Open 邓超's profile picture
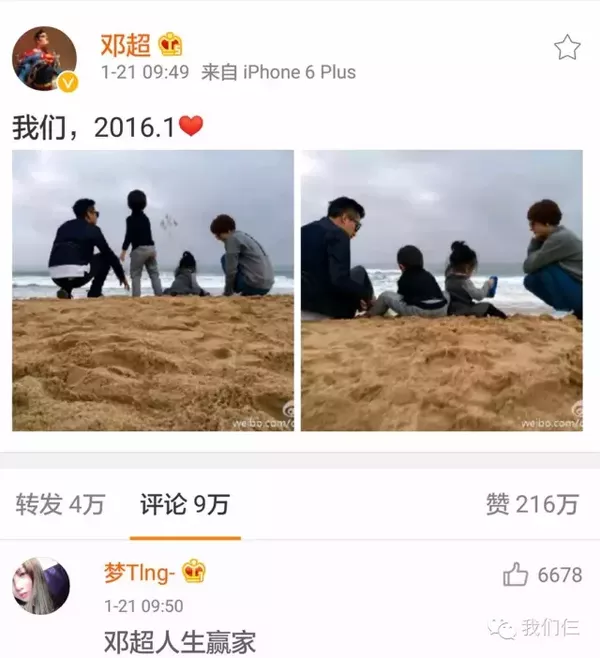The width and height of the screenshot is (600, 658). 44,58
